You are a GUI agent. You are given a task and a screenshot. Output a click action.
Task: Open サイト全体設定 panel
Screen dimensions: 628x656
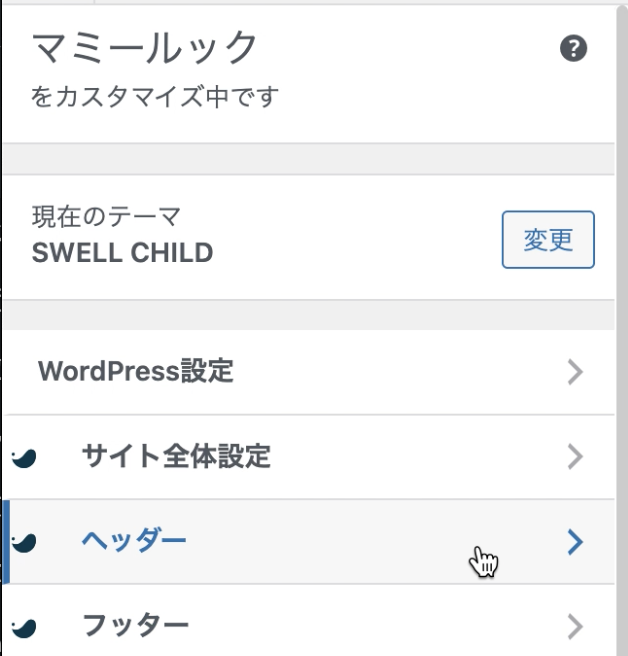[x=310, y=457]
